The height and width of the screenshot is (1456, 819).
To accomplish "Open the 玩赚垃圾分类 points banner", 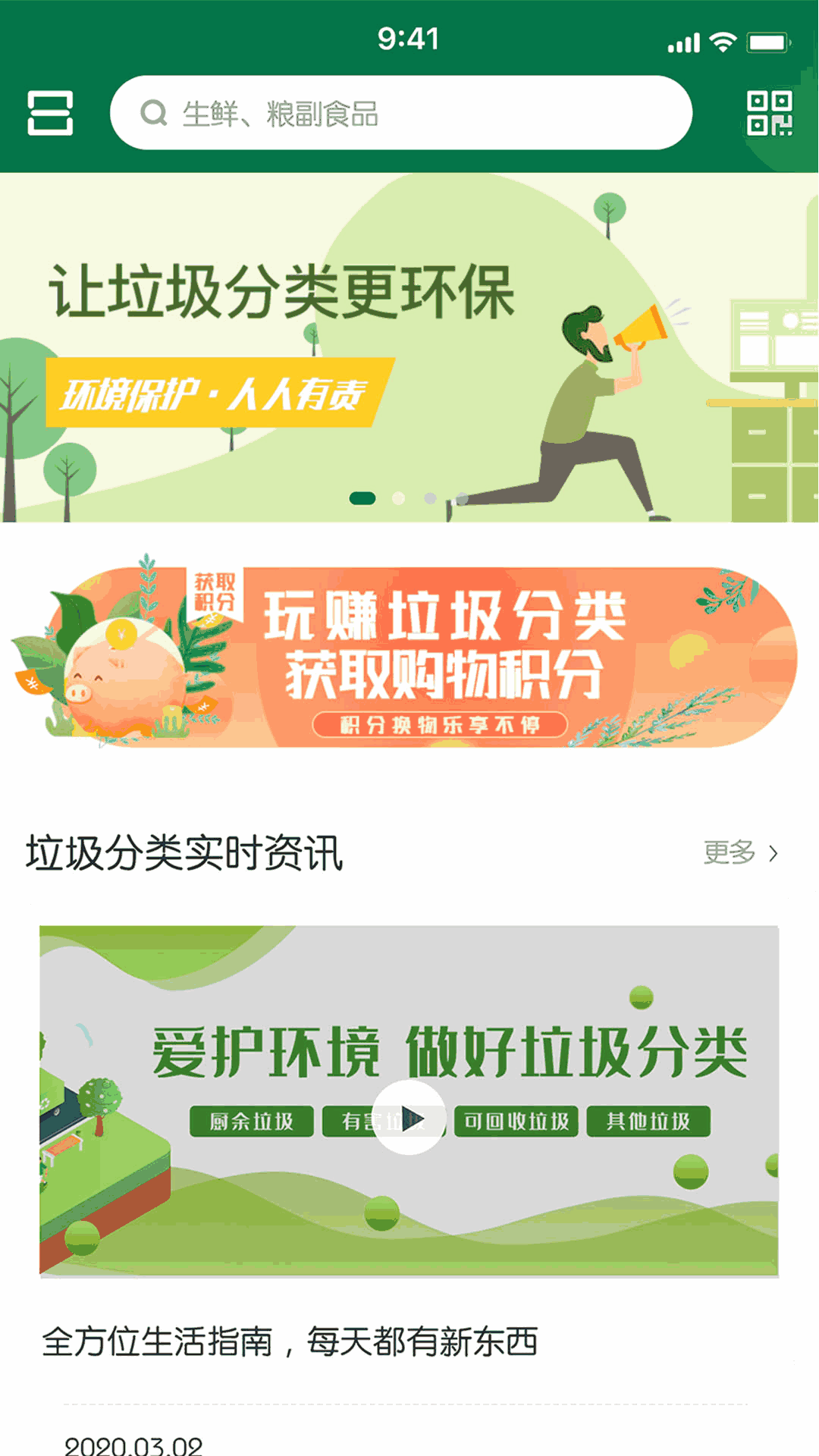I will tap(409, 656).
